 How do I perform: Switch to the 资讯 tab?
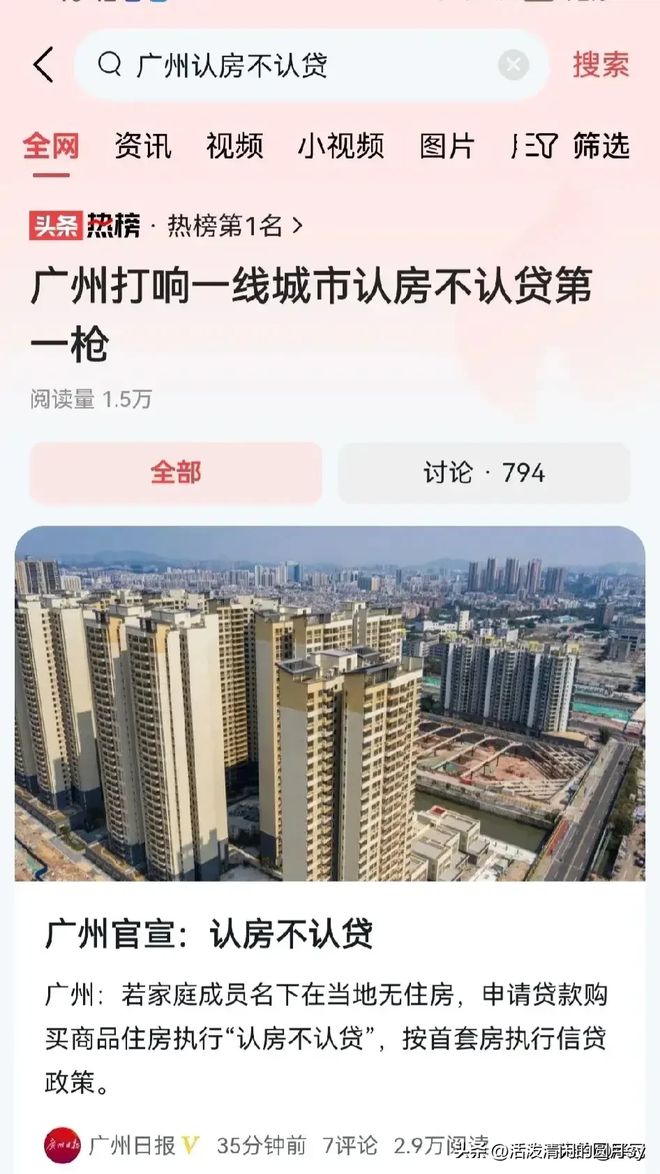pyautogui.click(x=142, y=146)
